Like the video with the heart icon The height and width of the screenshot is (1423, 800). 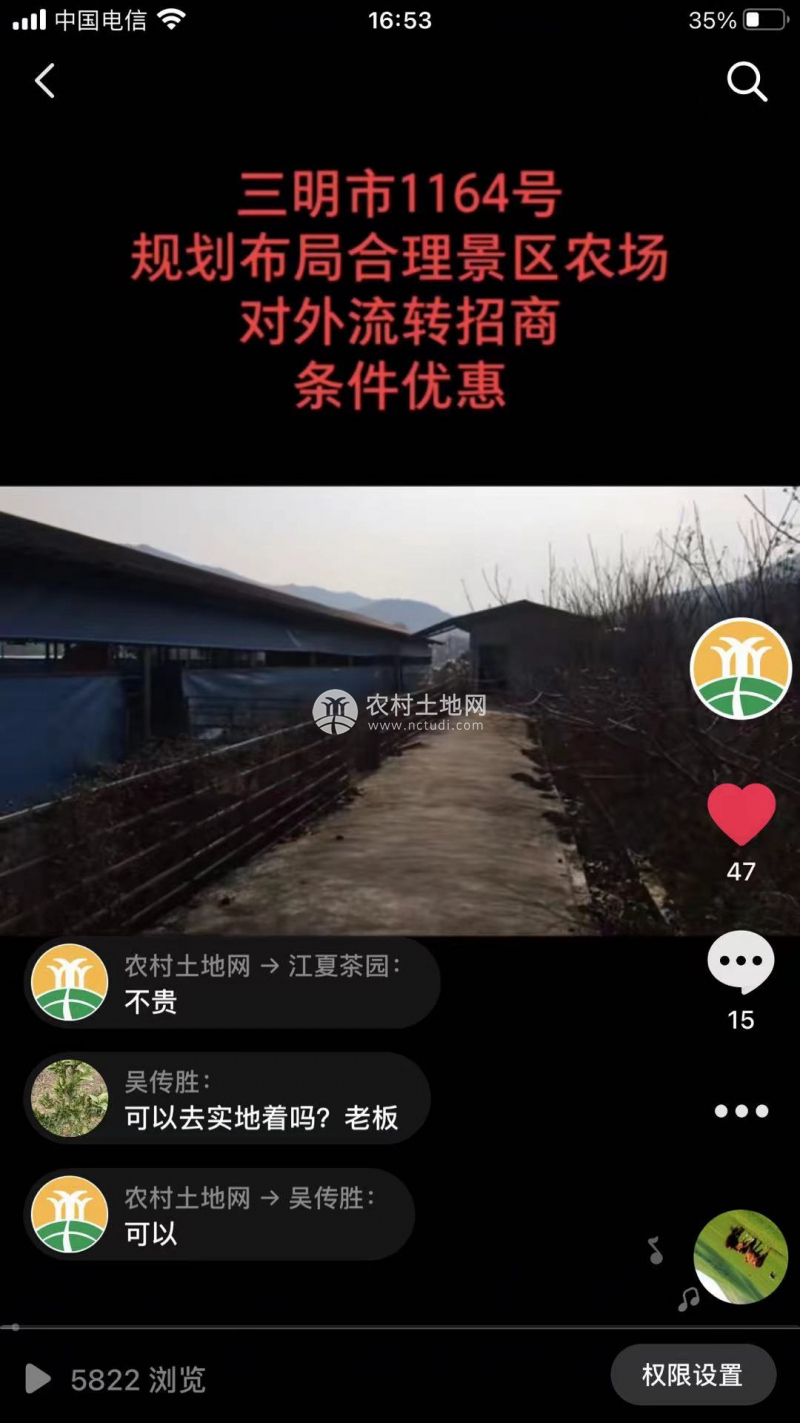(741, 814)
